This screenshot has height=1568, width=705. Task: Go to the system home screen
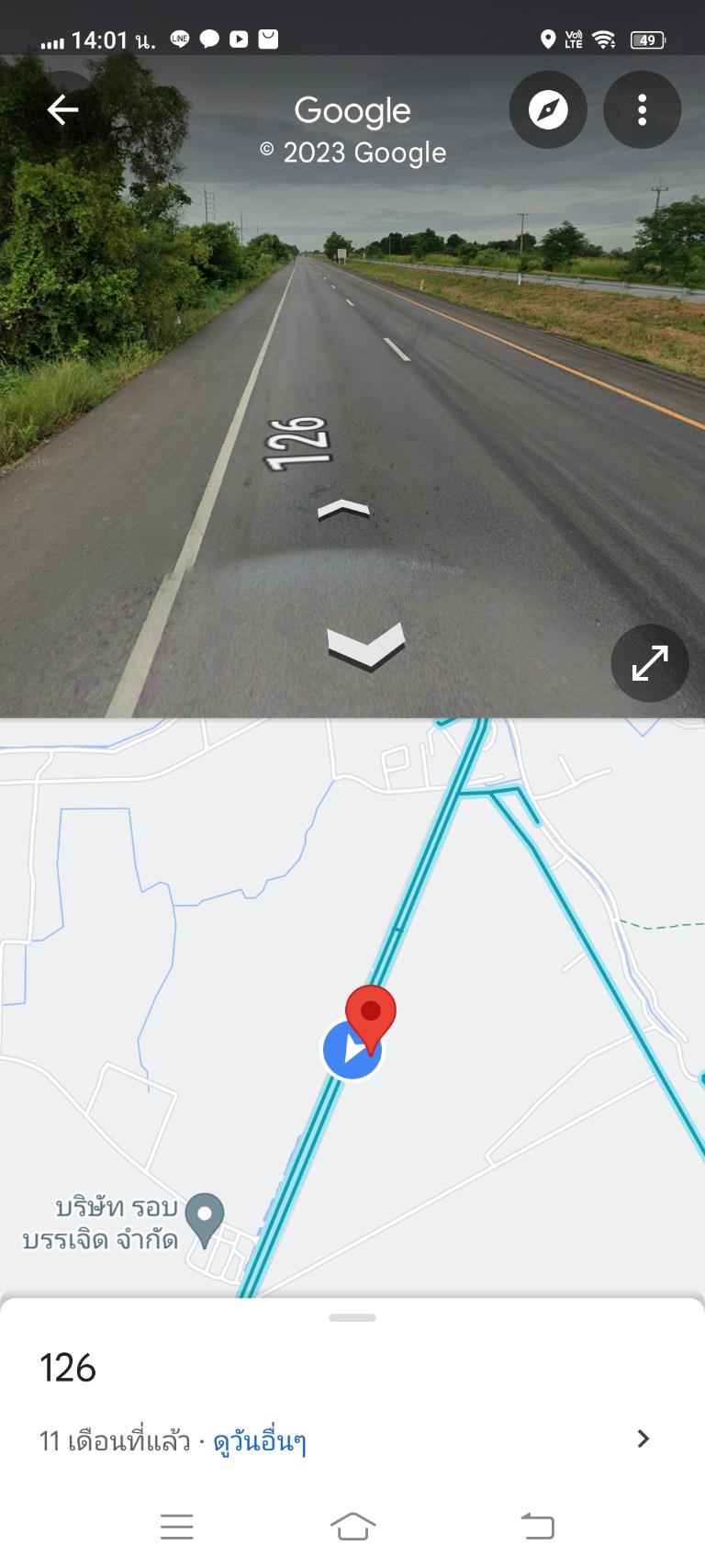(352, 1526)
